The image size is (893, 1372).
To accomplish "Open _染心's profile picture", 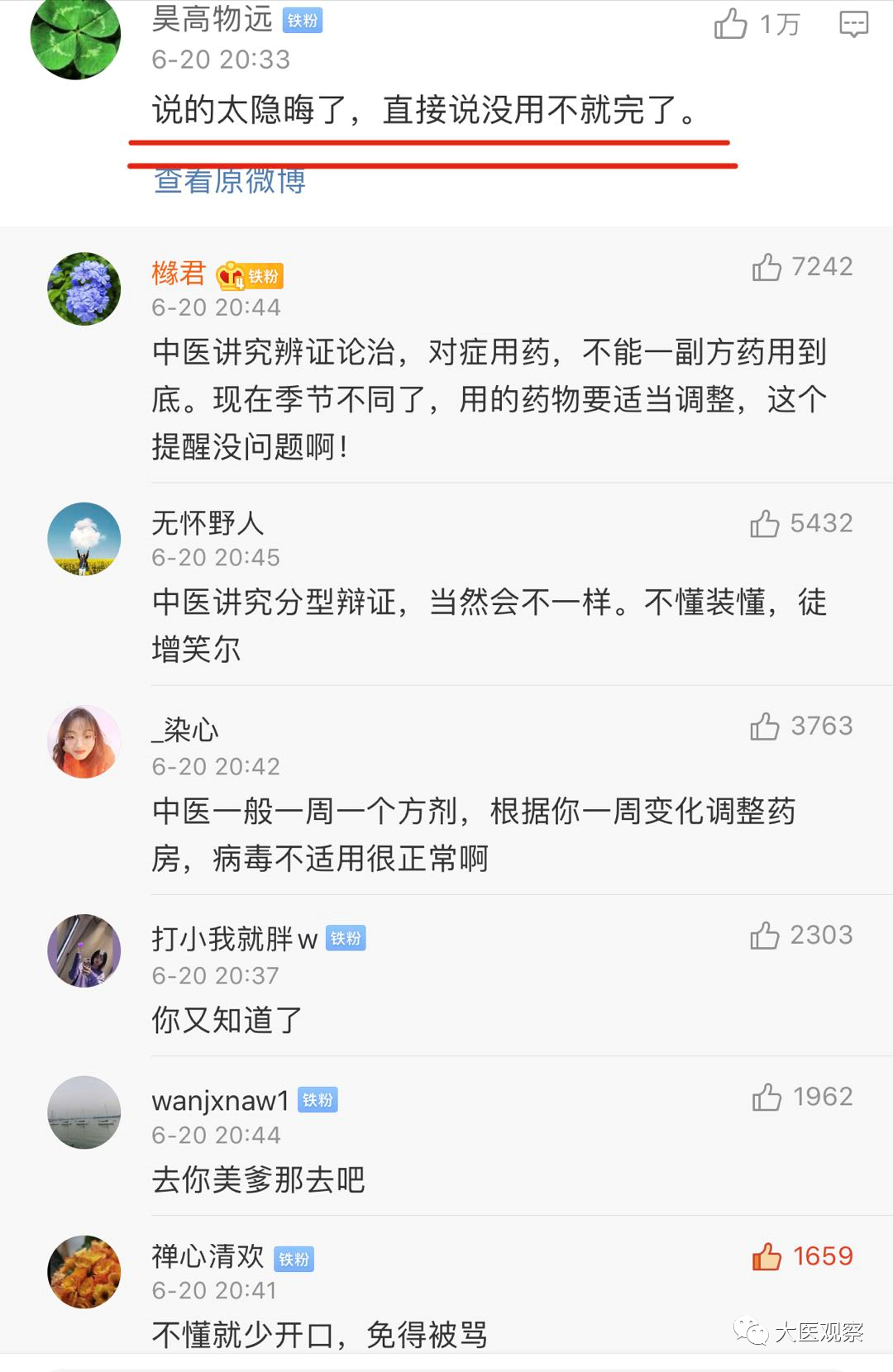I will [84, 741].
